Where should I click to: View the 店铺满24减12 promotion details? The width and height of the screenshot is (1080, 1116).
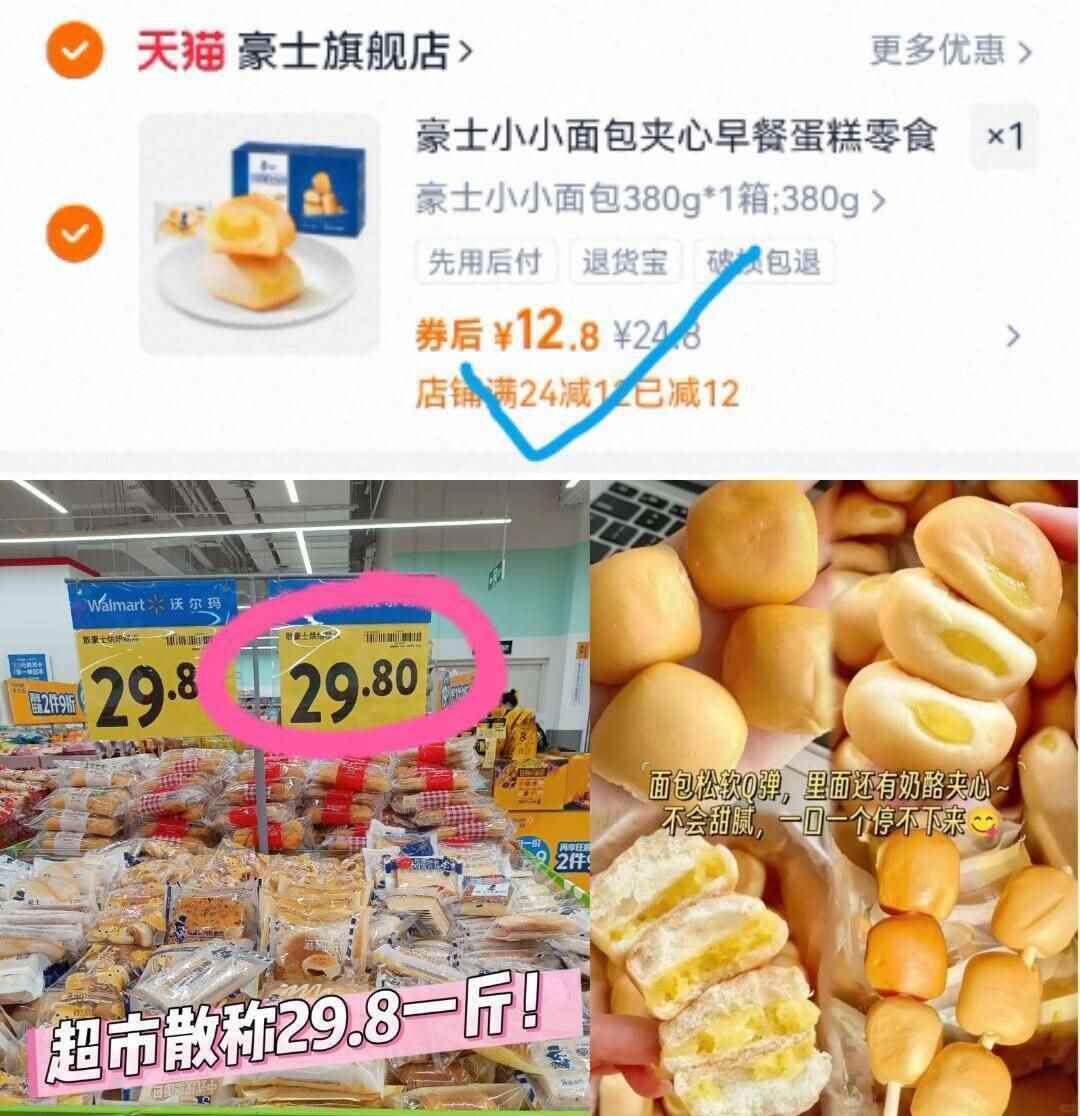(580, 393)
